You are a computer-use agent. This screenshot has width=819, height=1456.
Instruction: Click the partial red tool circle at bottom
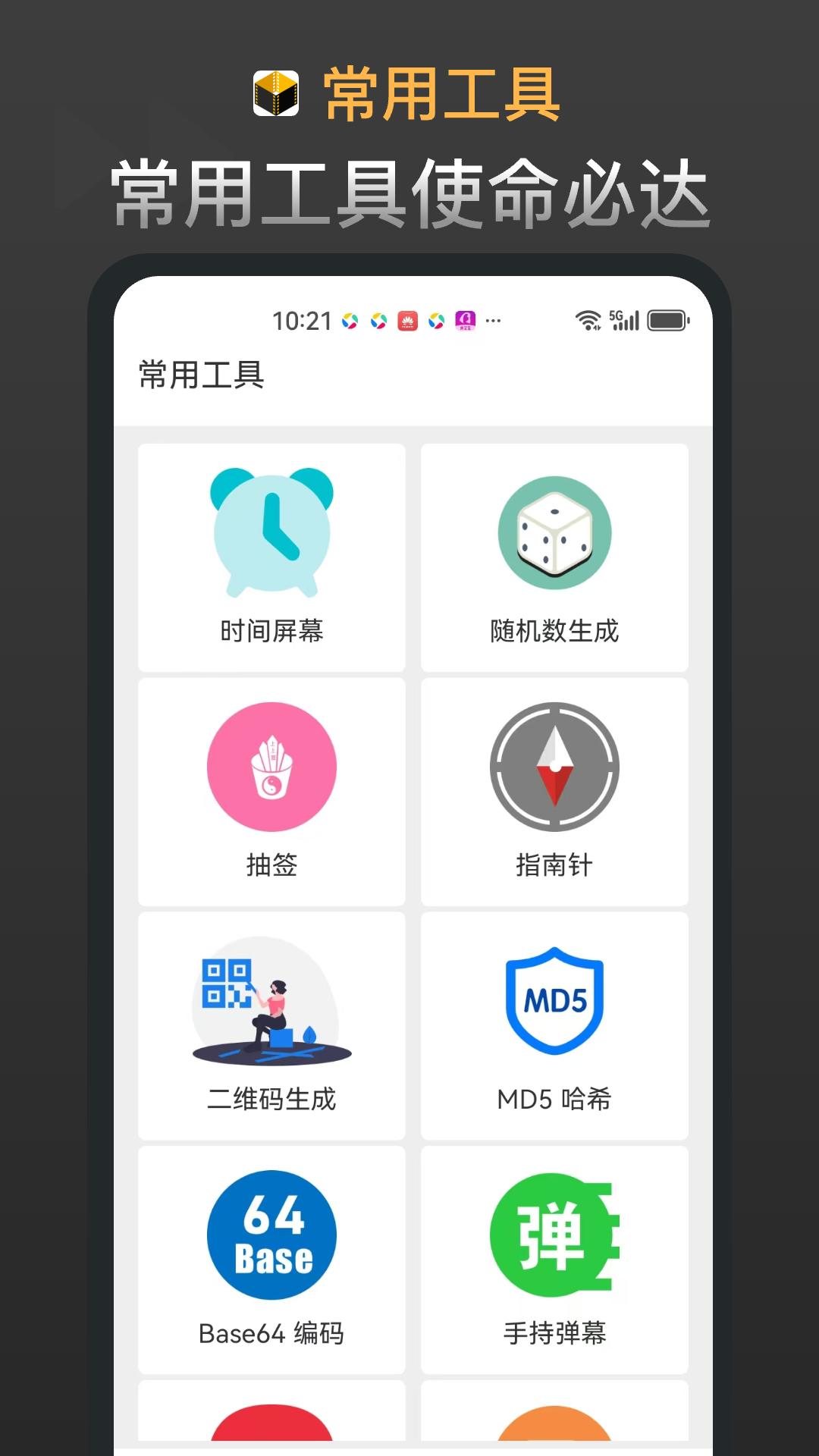point(271,1441)
